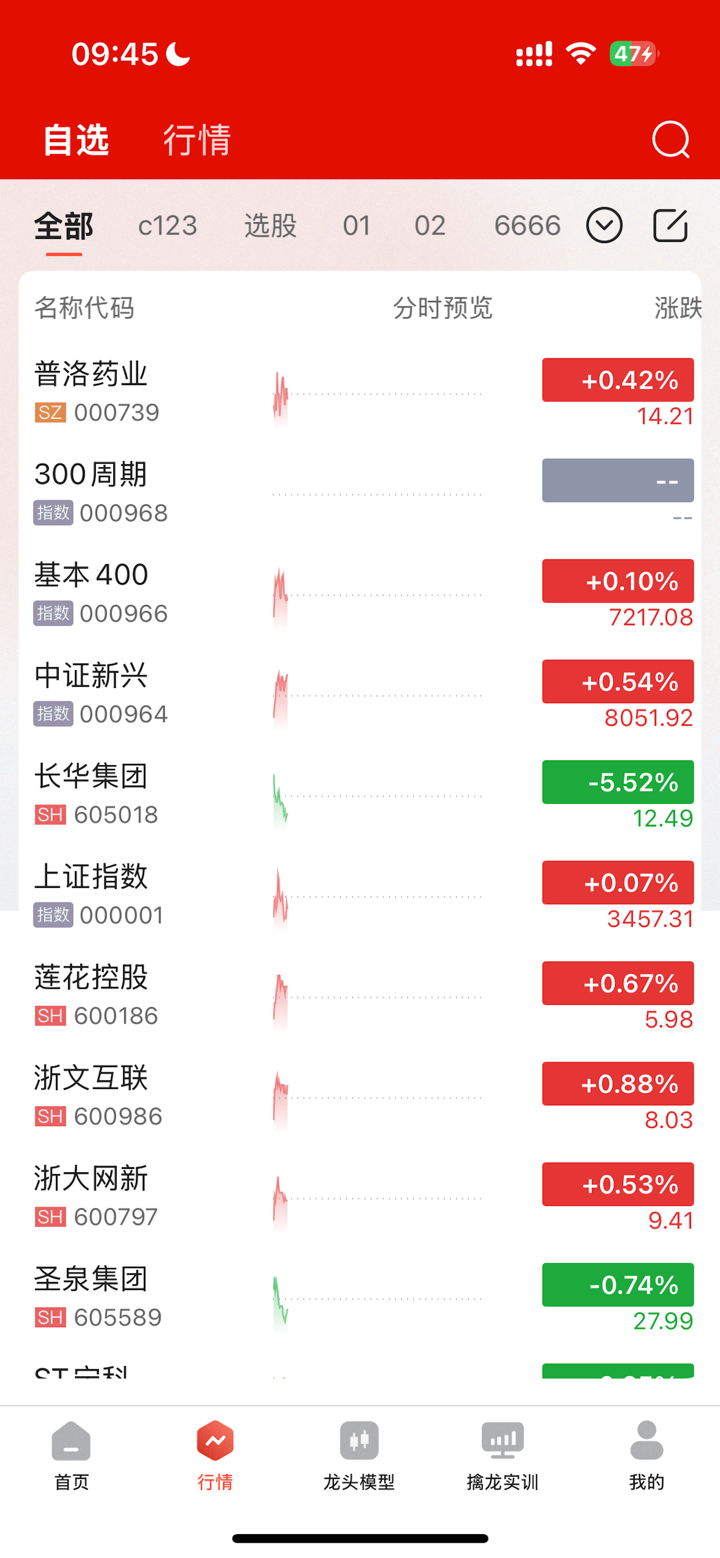This screenshot has height=1558, width=720.
Task: Open the c123 watchlist group
Action: point(167,225)
